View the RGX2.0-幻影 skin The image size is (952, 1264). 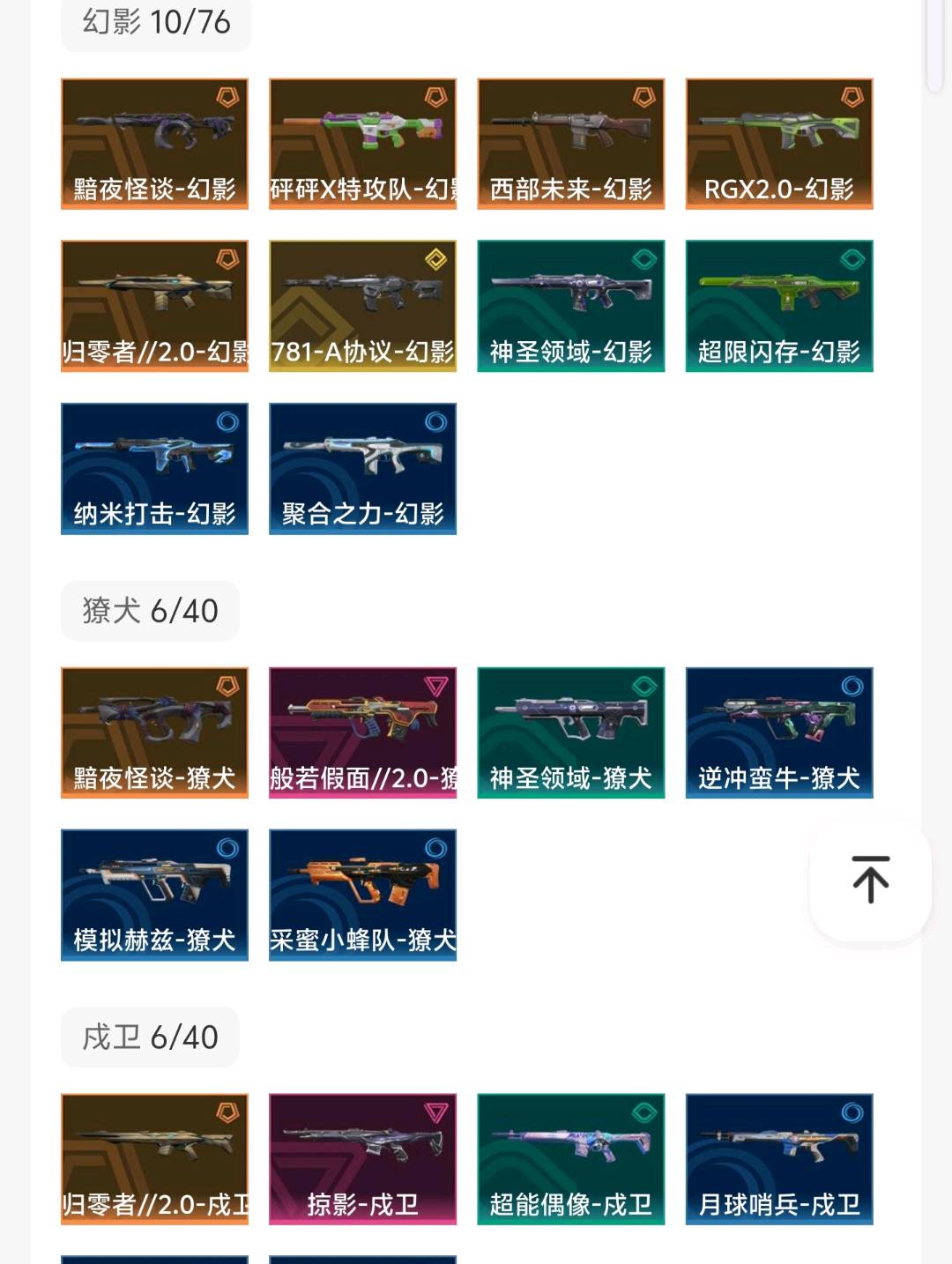coord(779,144)
